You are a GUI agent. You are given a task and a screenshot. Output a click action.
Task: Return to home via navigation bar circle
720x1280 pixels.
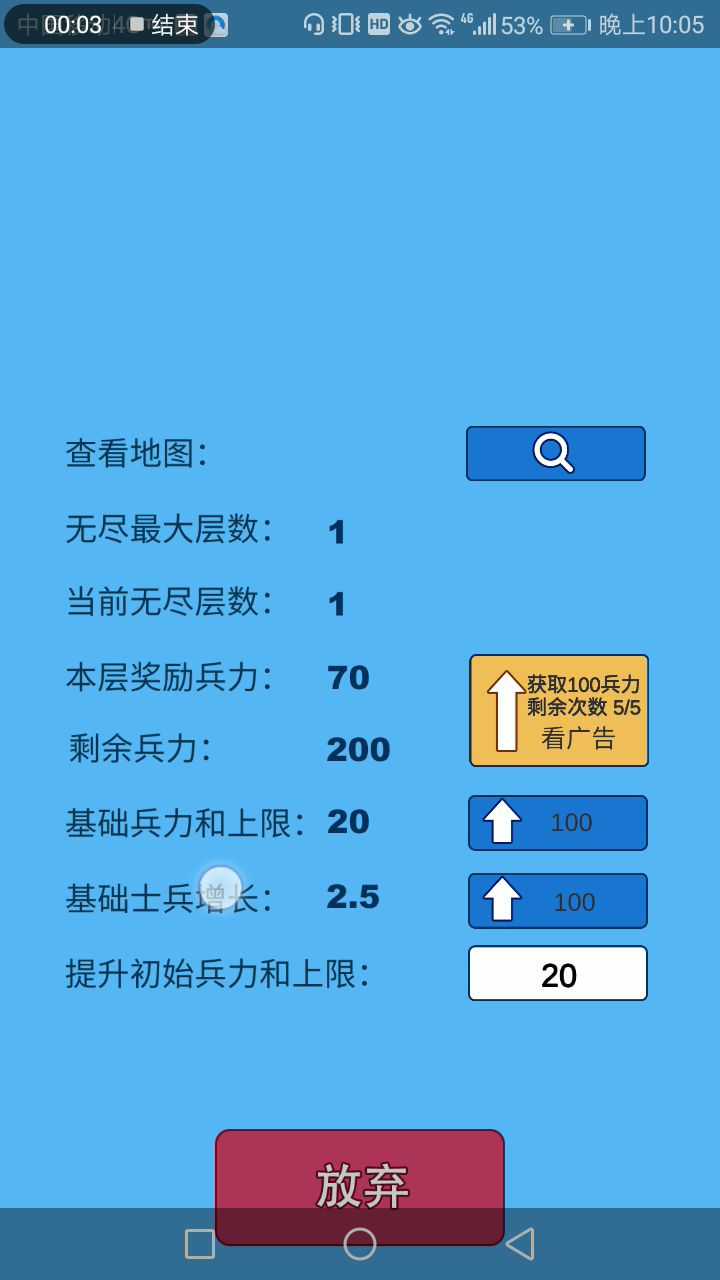[x=360, y=1244]
